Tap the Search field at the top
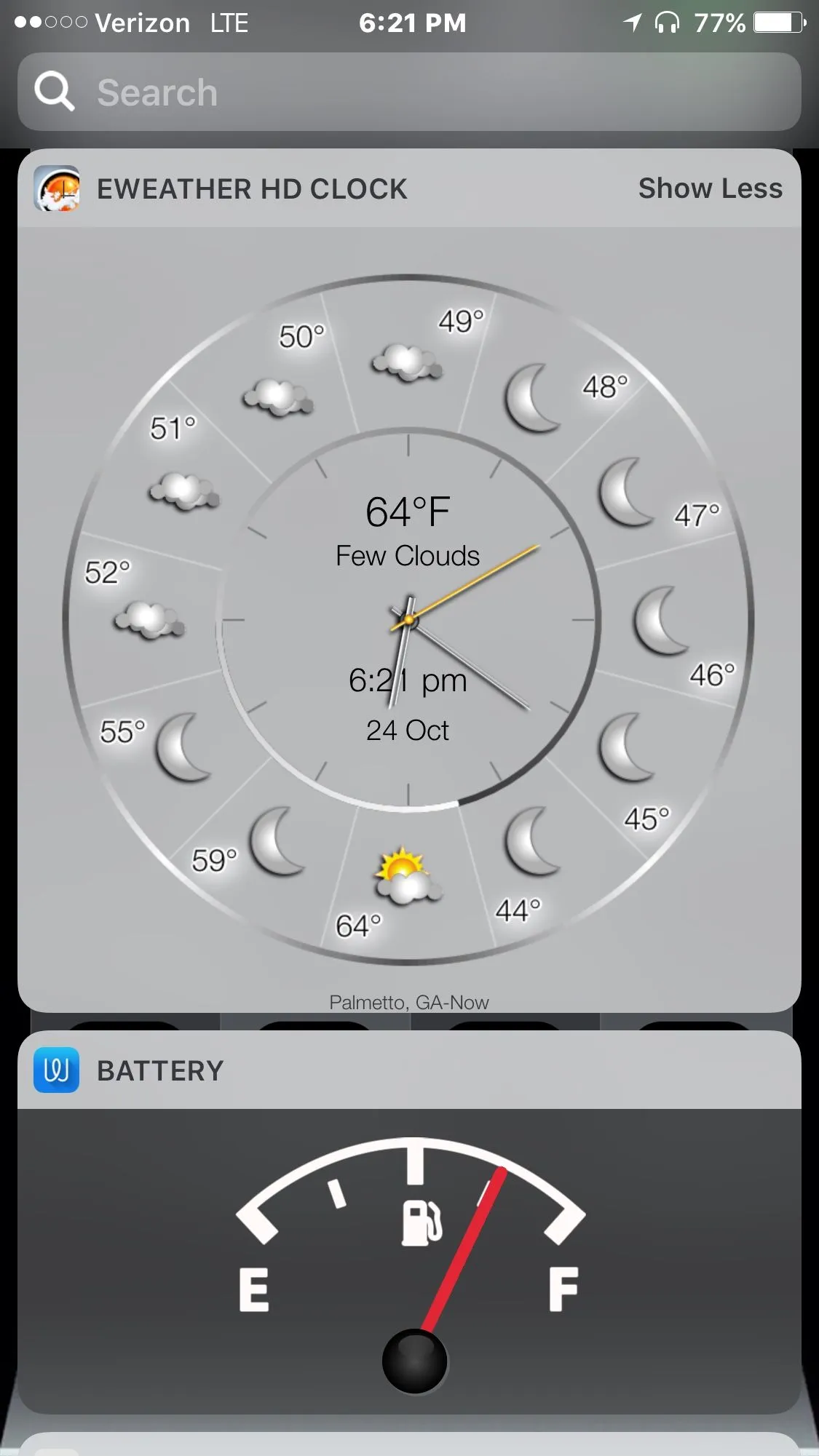Image resolution: width=819 pixels, height=1456 pixels. click(409, 92)
